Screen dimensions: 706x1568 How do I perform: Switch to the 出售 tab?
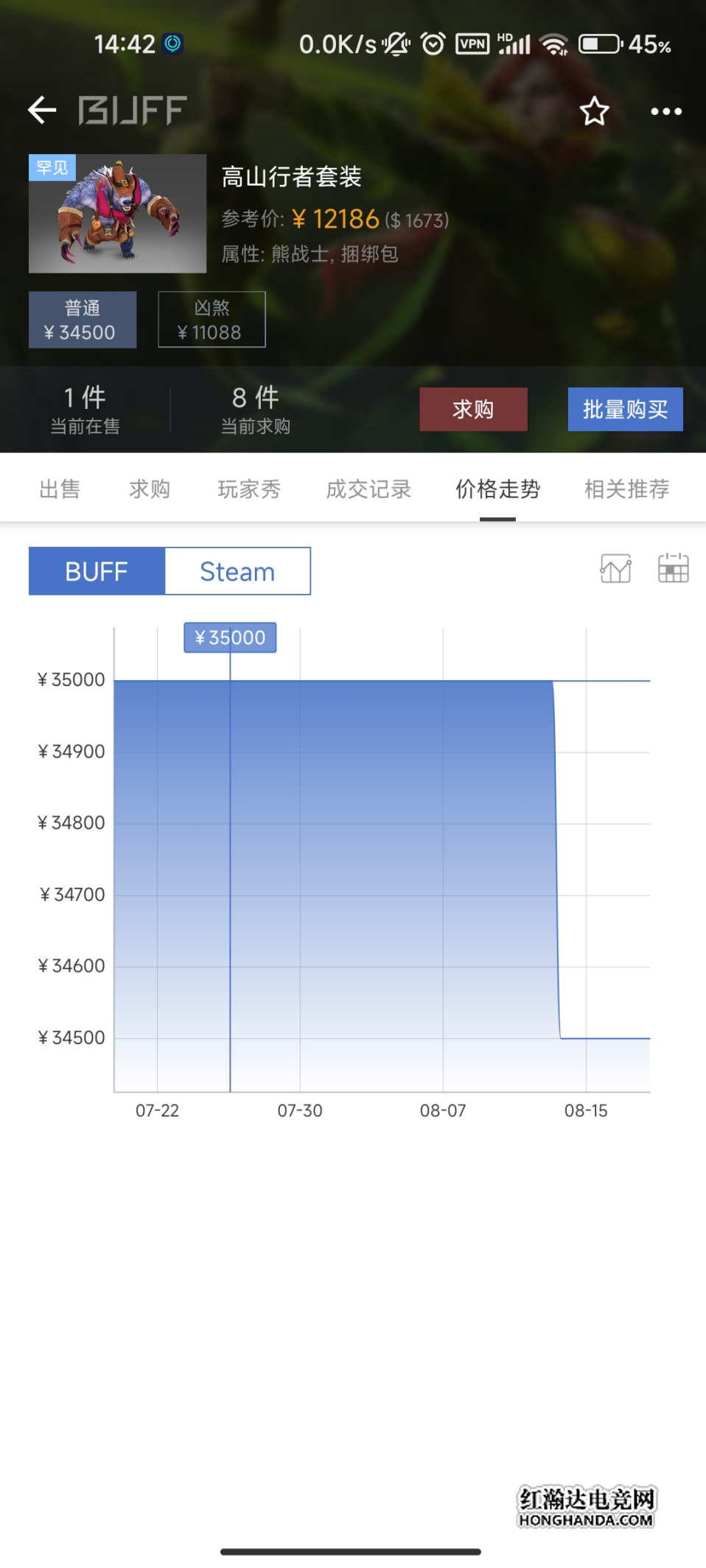(x=60, y=489)
